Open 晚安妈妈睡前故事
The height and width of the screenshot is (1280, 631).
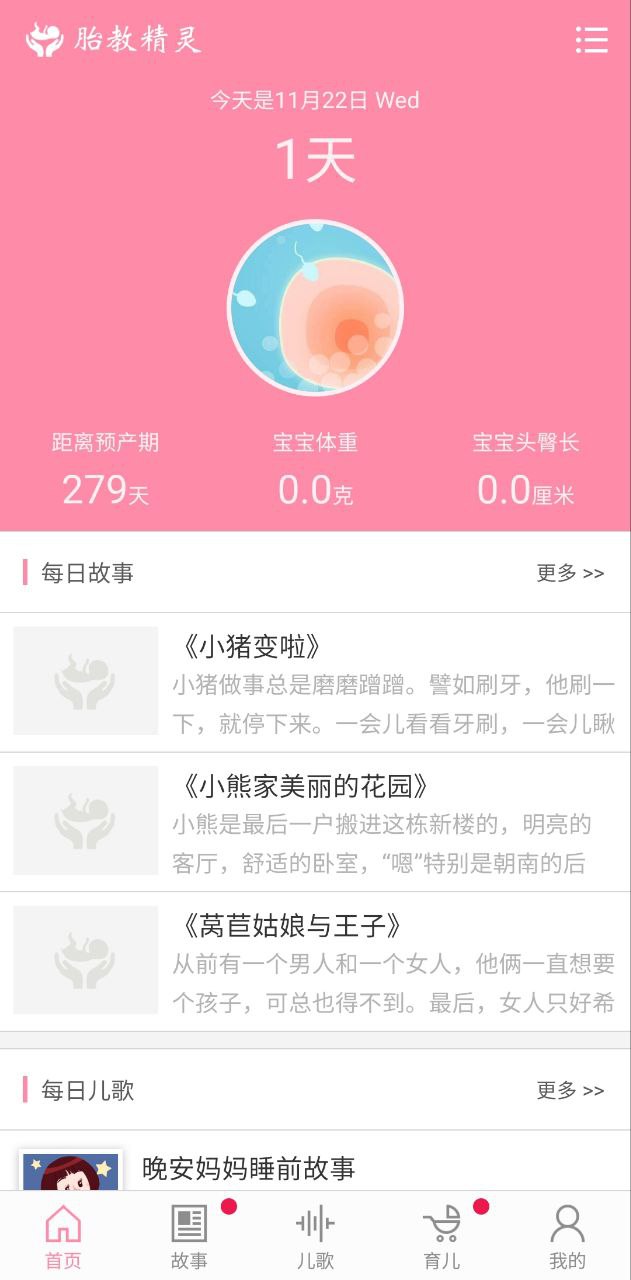(x=248, y=1168)
